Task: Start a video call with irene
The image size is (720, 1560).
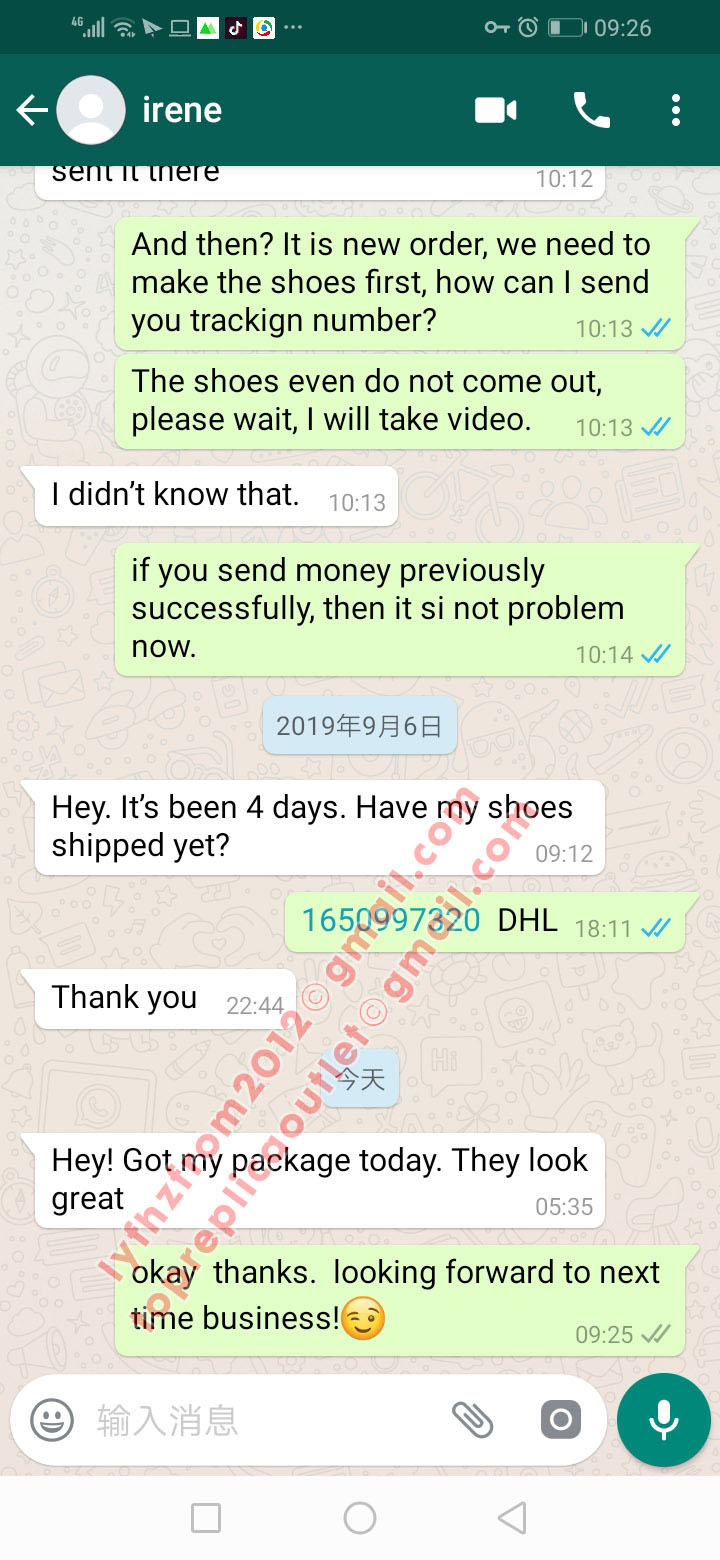Action: coord(495,110)
